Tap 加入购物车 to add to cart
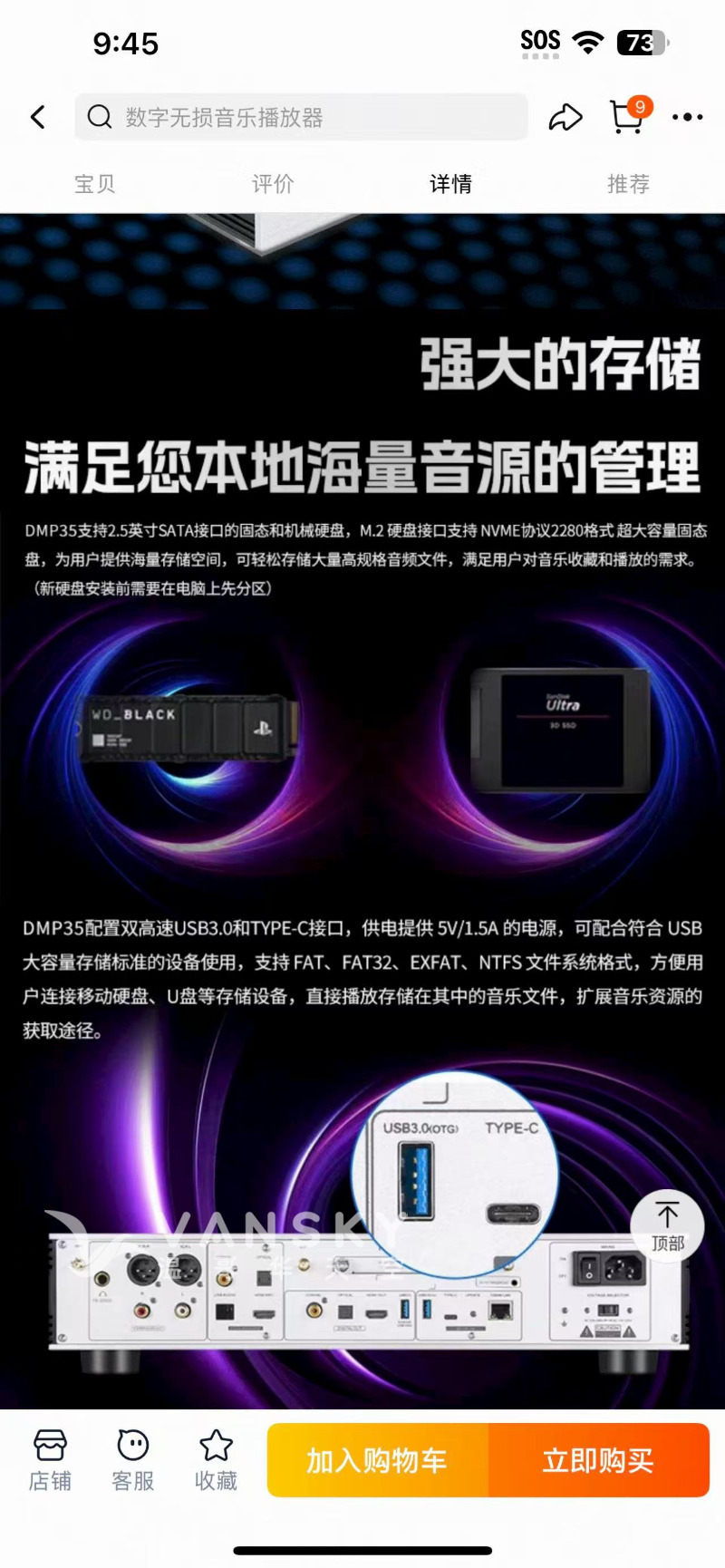 377,1460
